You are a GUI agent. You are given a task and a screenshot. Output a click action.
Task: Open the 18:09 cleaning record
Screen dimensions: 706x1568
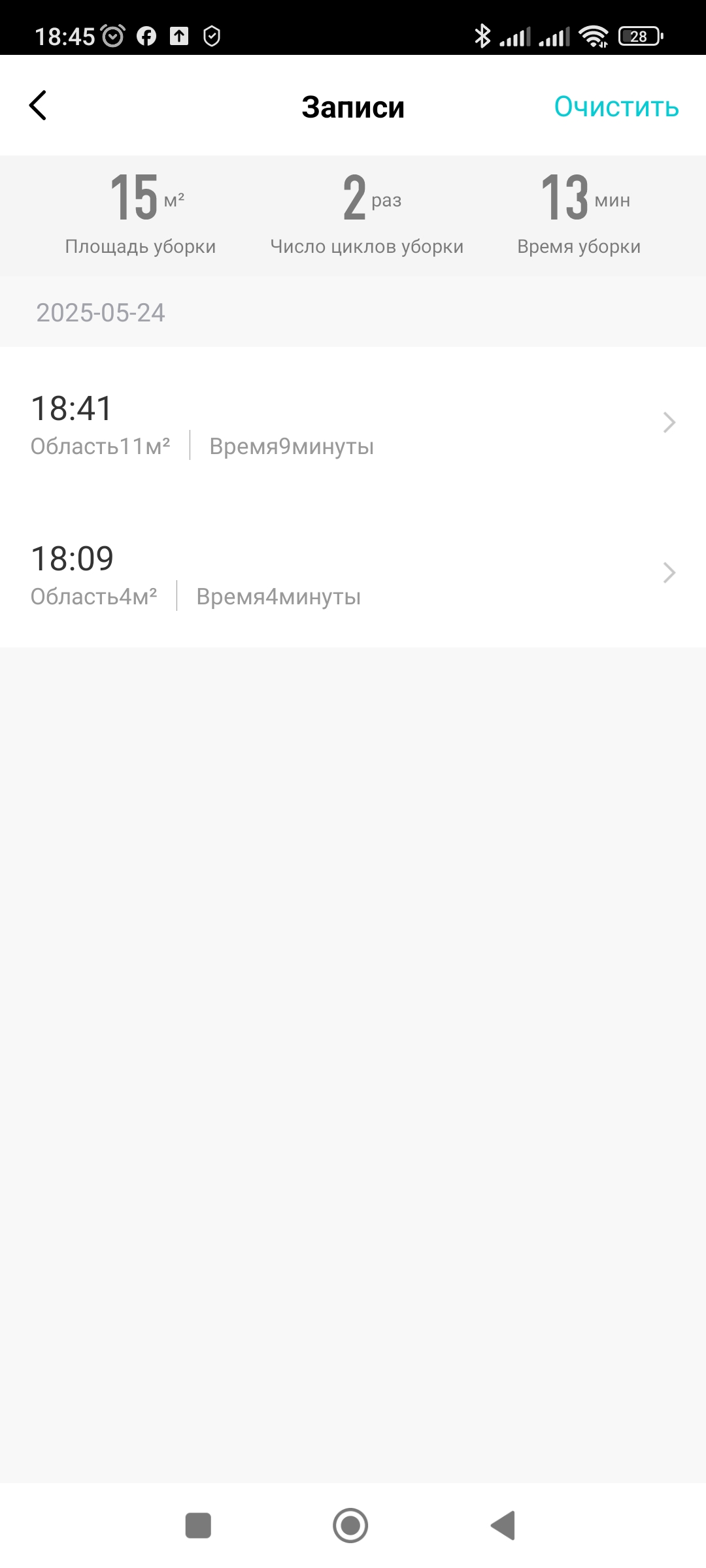(x=353, y=574)
